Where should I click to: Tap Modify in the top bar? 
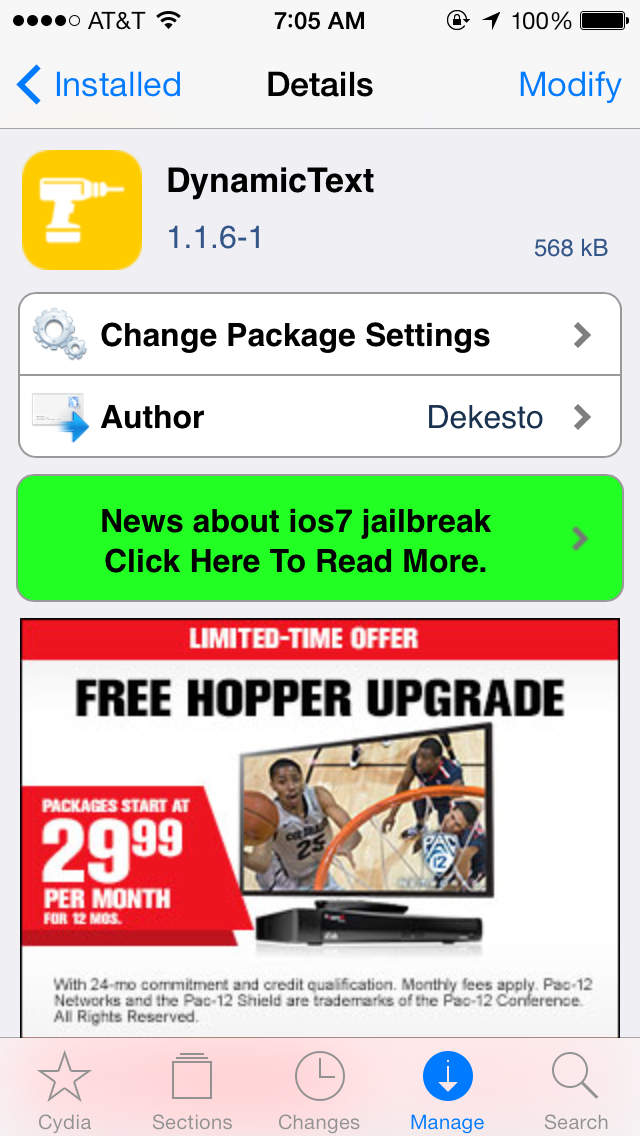point(569,85)
